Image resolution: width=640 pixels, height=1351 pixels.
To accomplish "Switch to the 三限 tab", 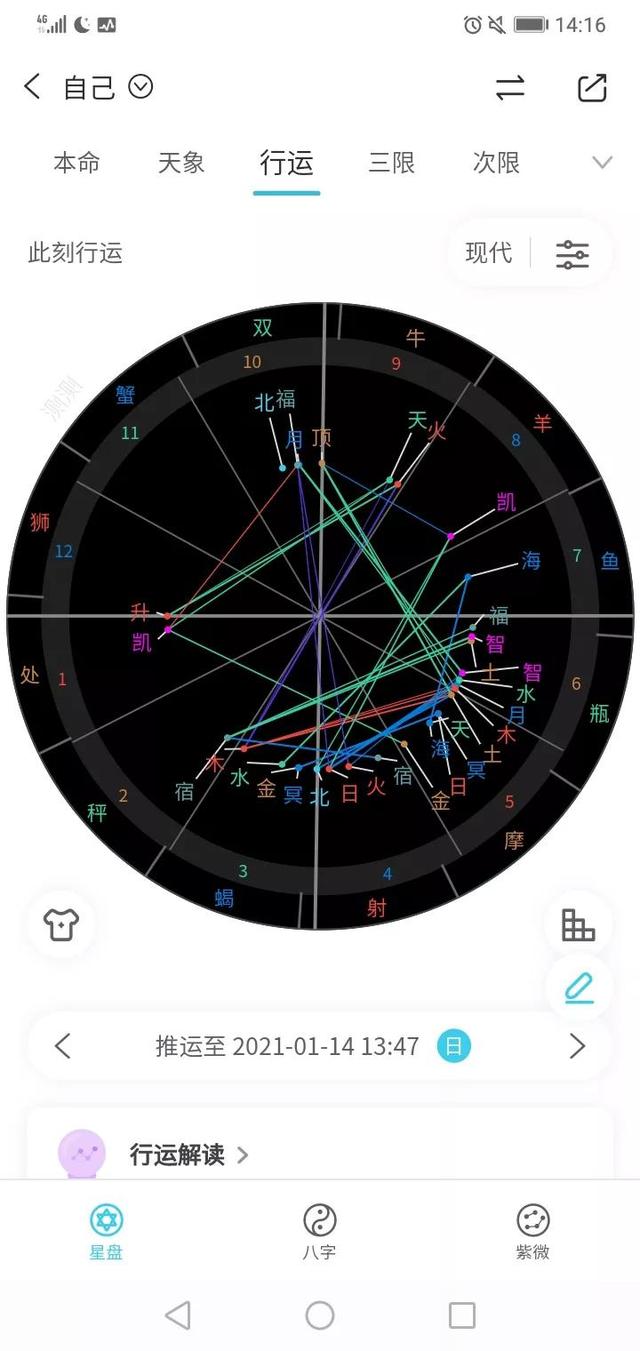I will pos(391,163).
